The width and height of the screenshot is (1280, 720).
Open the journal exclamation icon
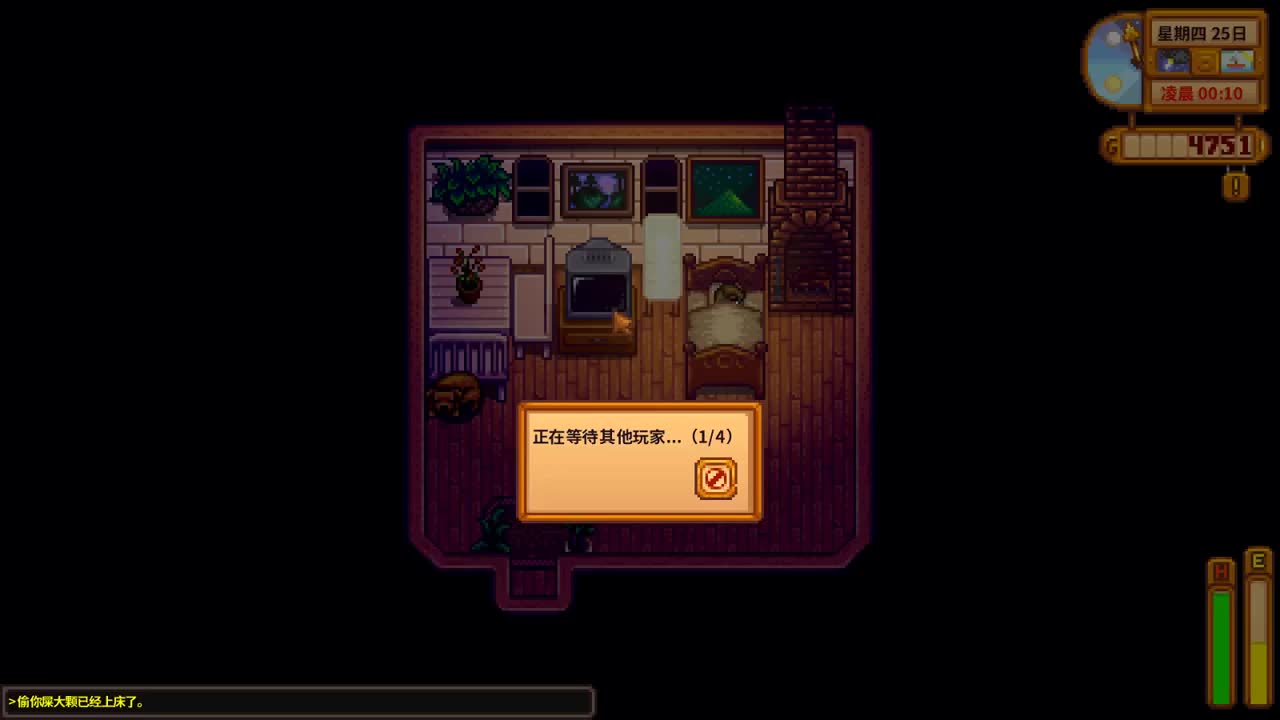pyautogui.click(x=1236, y=186)
